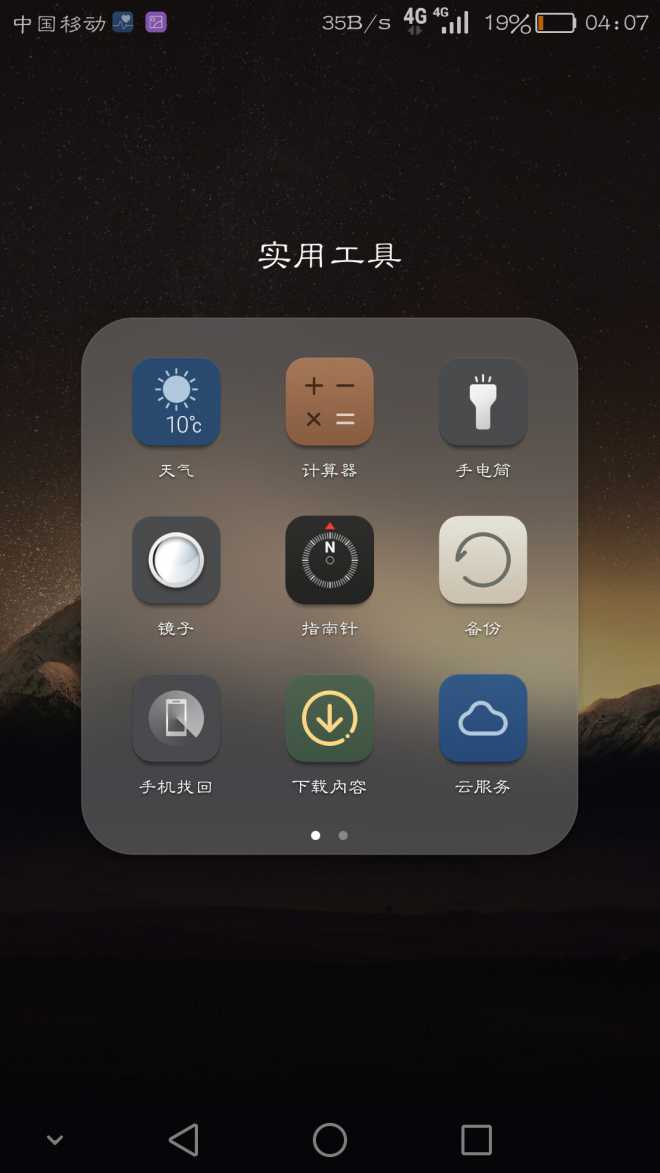Rename the 实用工具 folder title

point(329,255)
